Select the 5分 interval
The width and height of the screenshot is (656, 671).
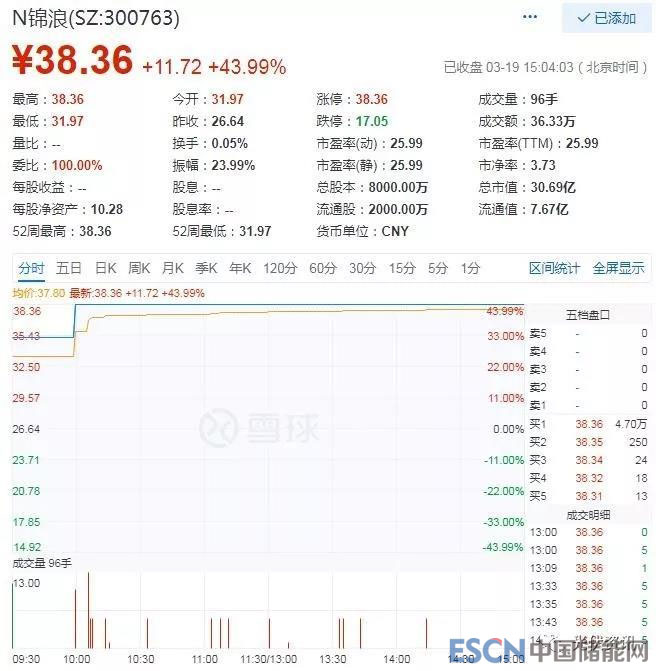(438, 268)
